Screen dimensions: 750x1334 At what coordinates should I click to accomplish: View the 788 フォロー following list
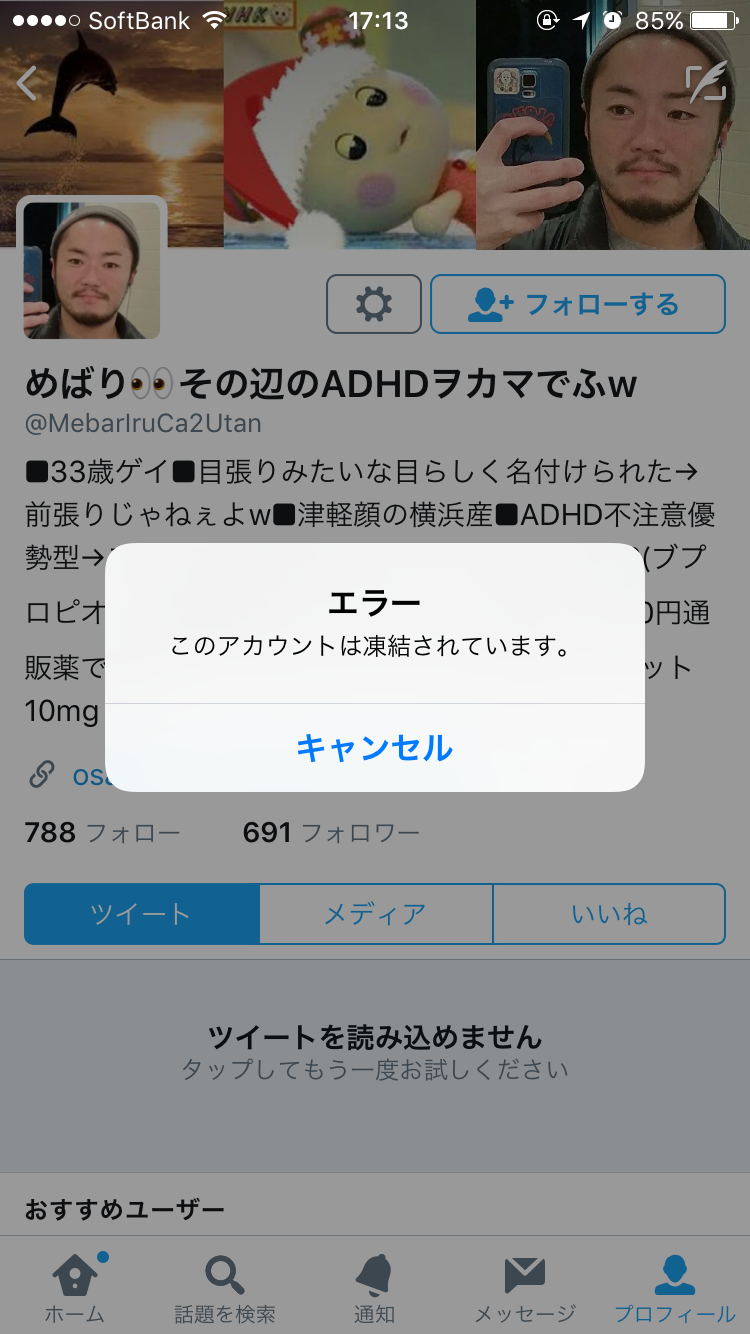pyautogui.click(x=103, y=832)
